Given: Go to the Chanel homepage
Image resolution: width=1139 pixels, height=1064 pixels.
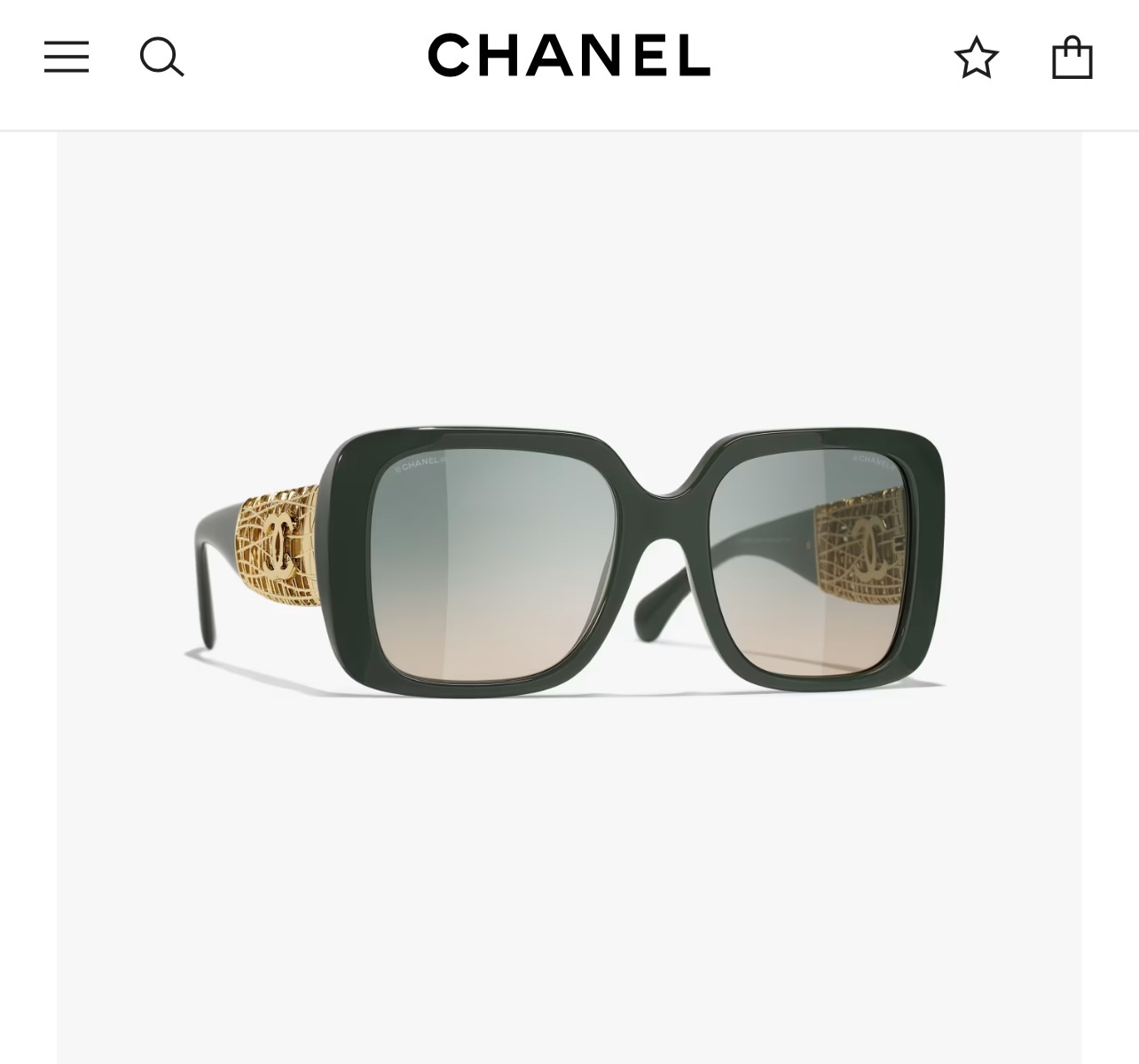Looking at the screenshot, I should pos(569,55).
